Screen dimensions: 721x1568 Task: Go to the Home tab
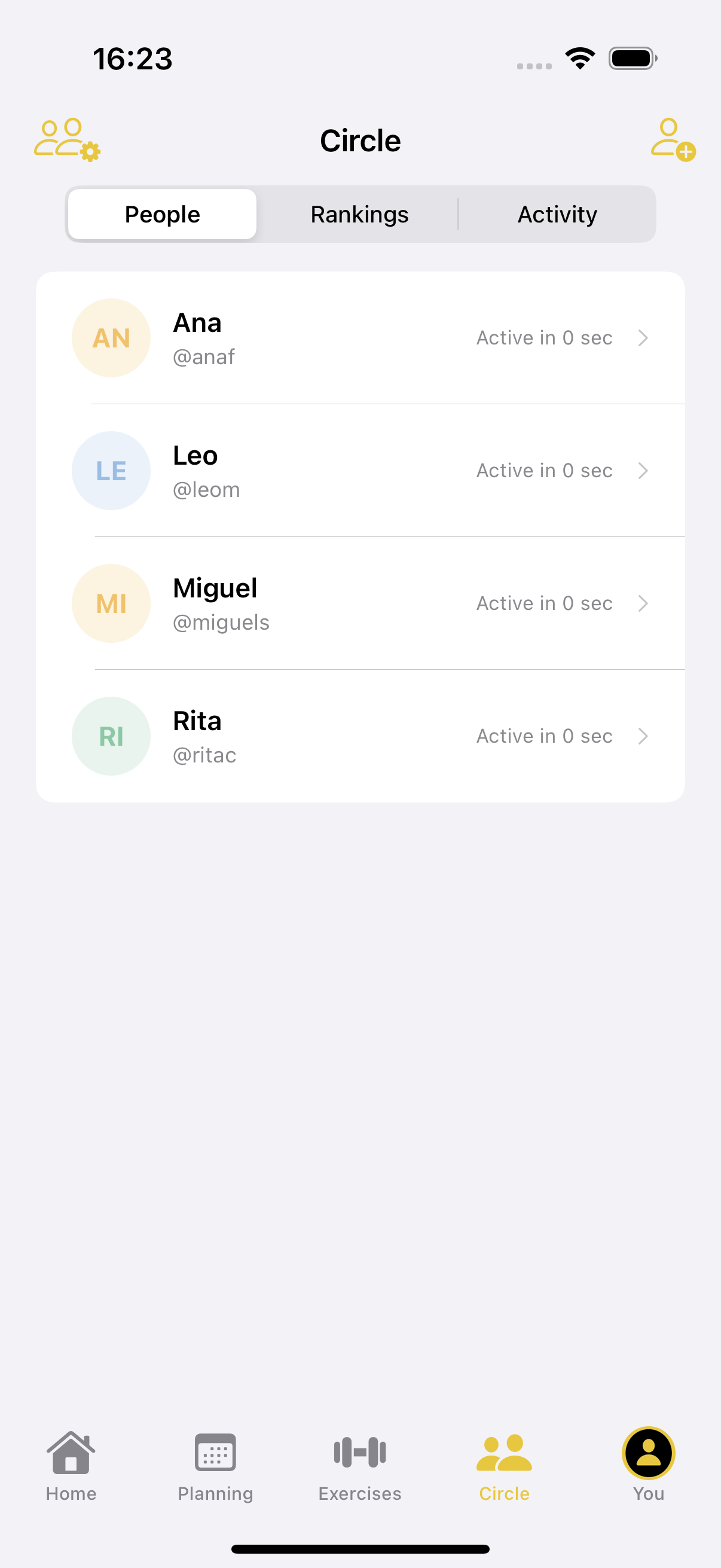(71, 1466)
